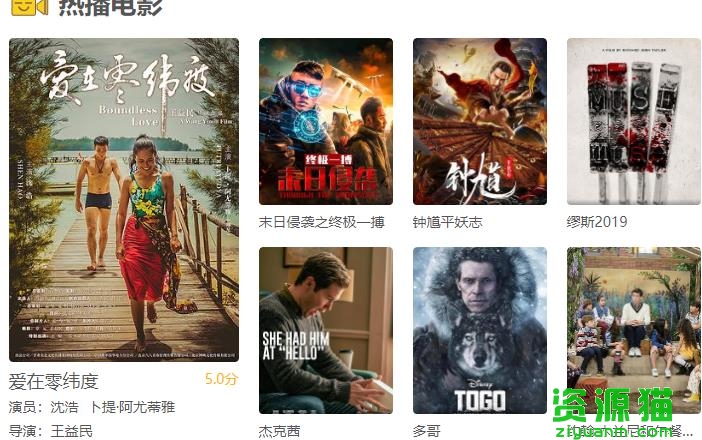Open the 多哥 (Togo) movie tile
This screenshot has height=440, width=702.
click(480, 330)
